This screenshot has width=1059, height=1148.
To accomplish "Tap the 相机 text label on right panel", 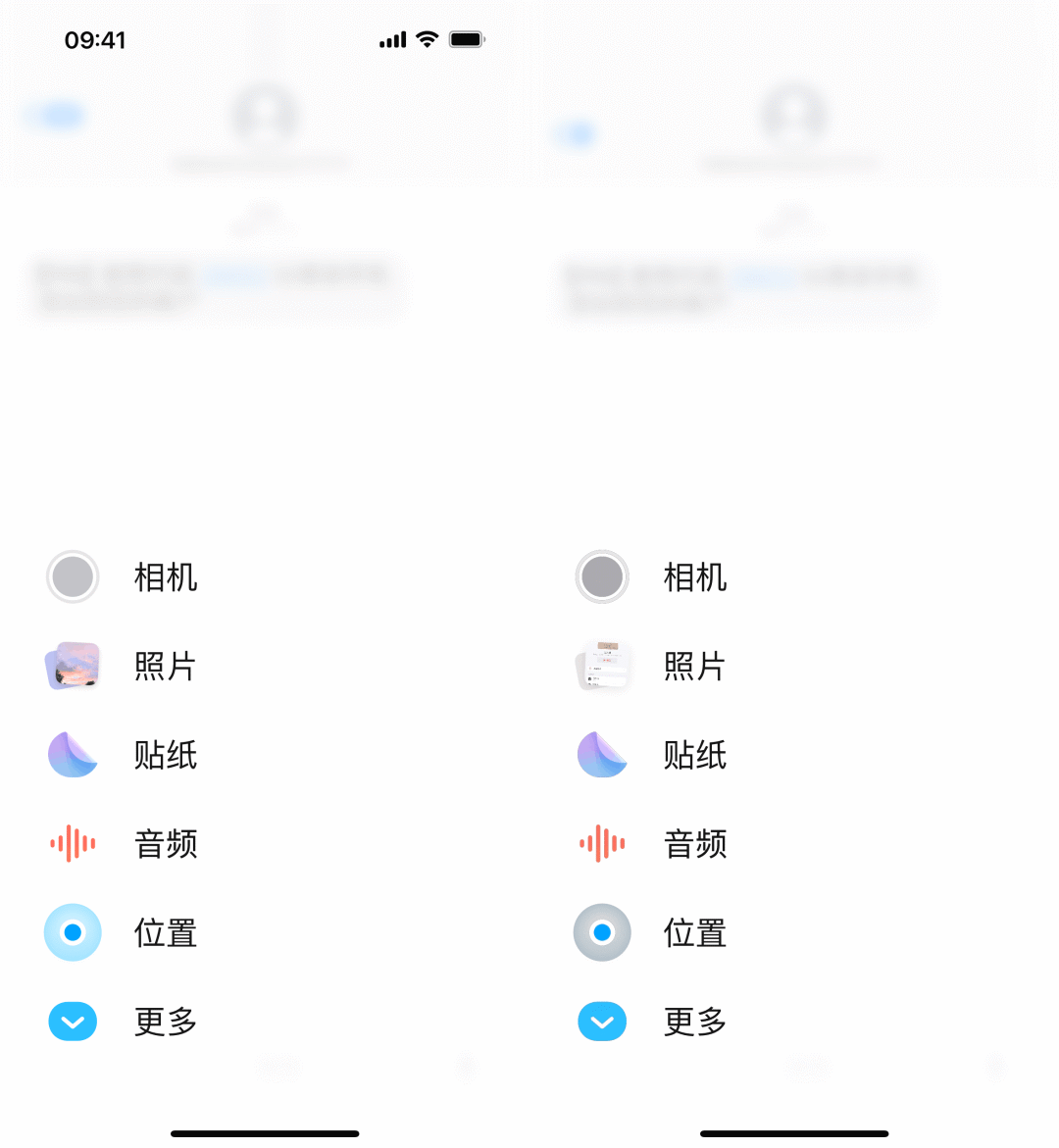I will pyautogui.click(x=694, y=576).
